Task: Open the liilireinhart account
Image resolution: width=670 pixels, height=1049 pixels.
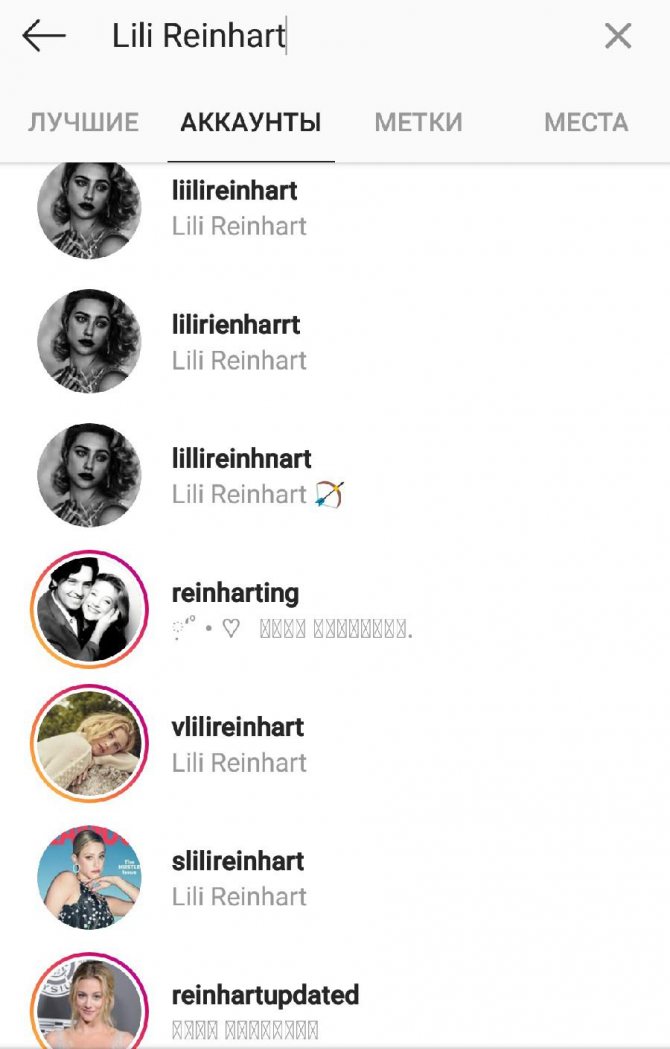Action: (x=235, y=207)
